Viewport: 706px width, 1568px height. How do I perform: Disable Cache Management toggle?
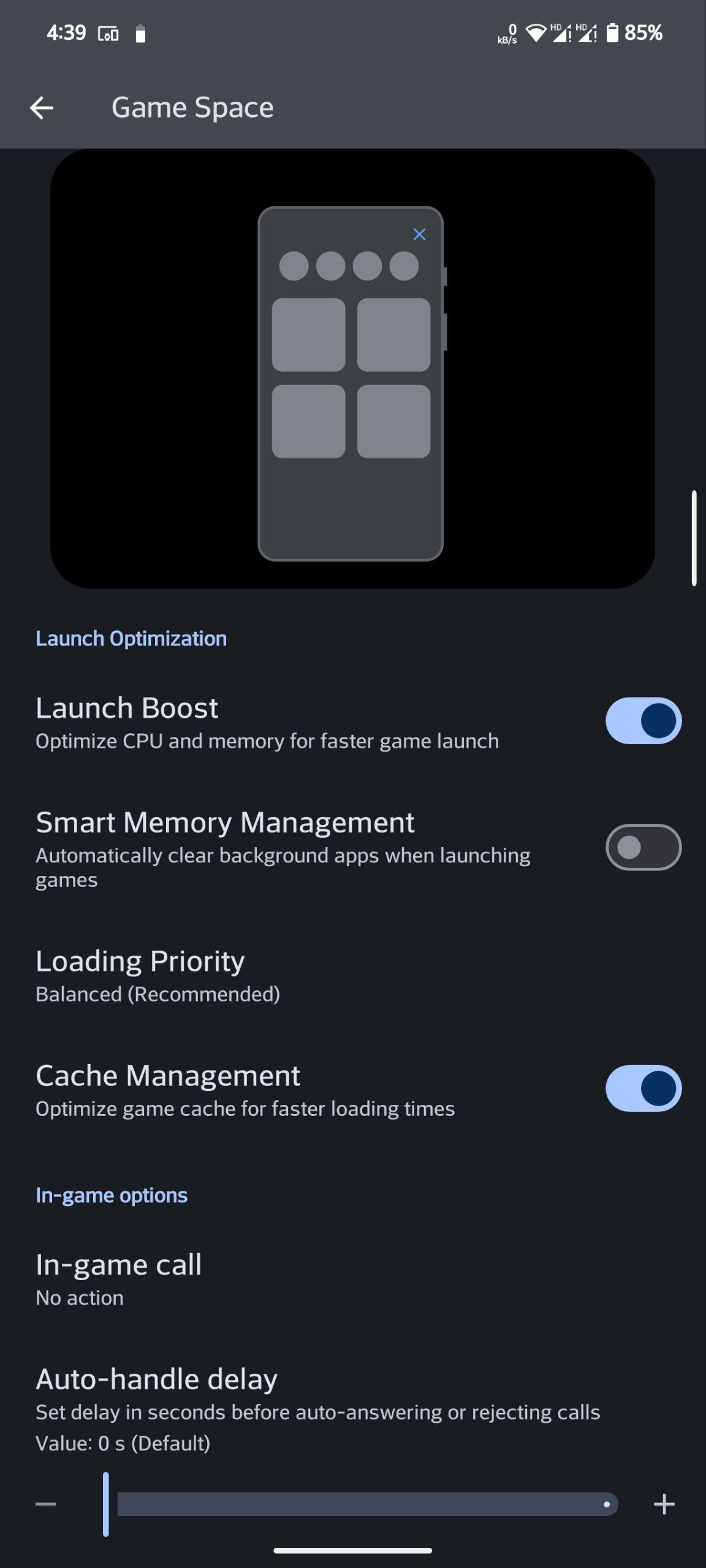643,1088
